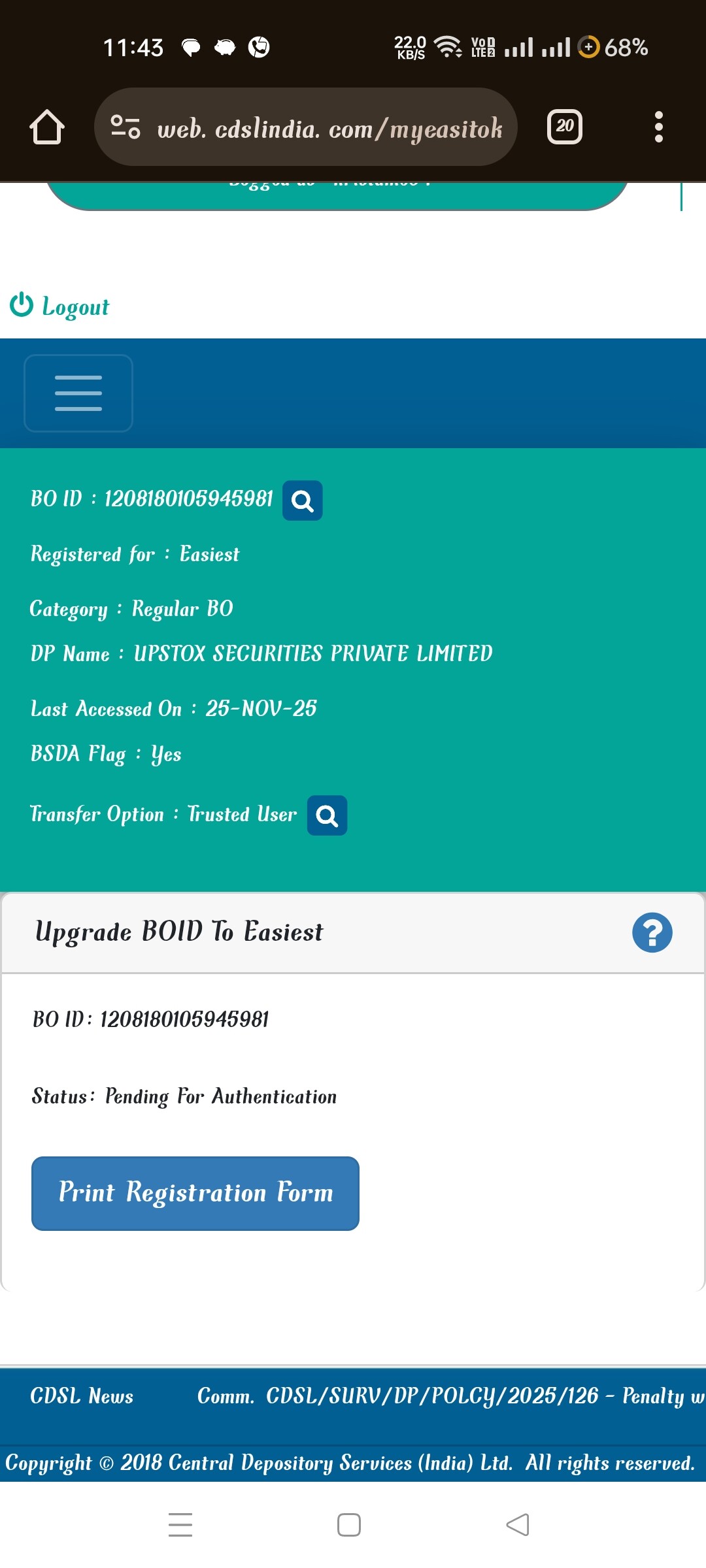Open the browser overflow menu
Screen dimensions: 706x1568
(658, 127)
